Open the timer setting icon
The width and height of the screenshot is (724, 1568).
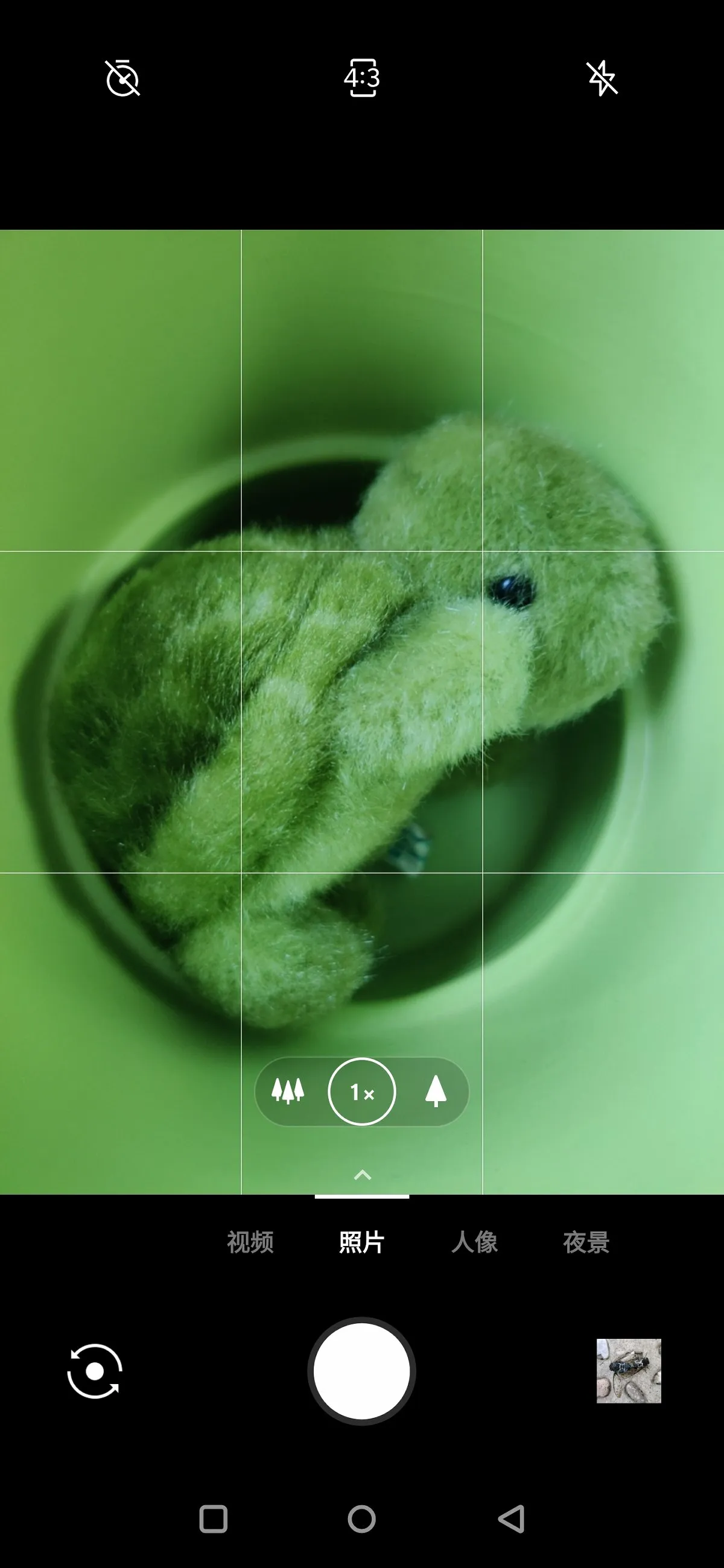(122, 78)
